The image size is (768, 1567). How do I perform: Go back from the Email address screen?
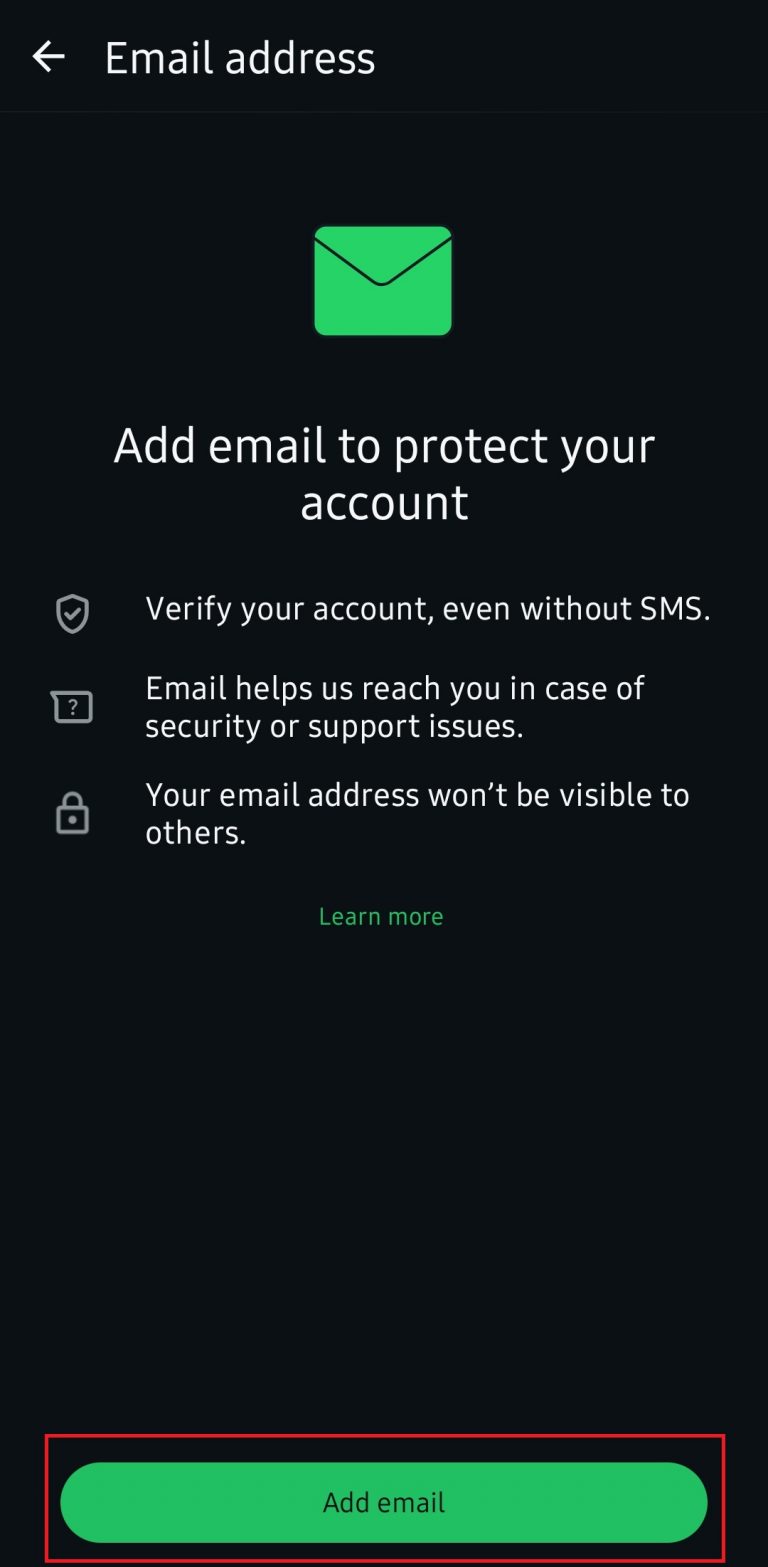click(x=48, y=57)
